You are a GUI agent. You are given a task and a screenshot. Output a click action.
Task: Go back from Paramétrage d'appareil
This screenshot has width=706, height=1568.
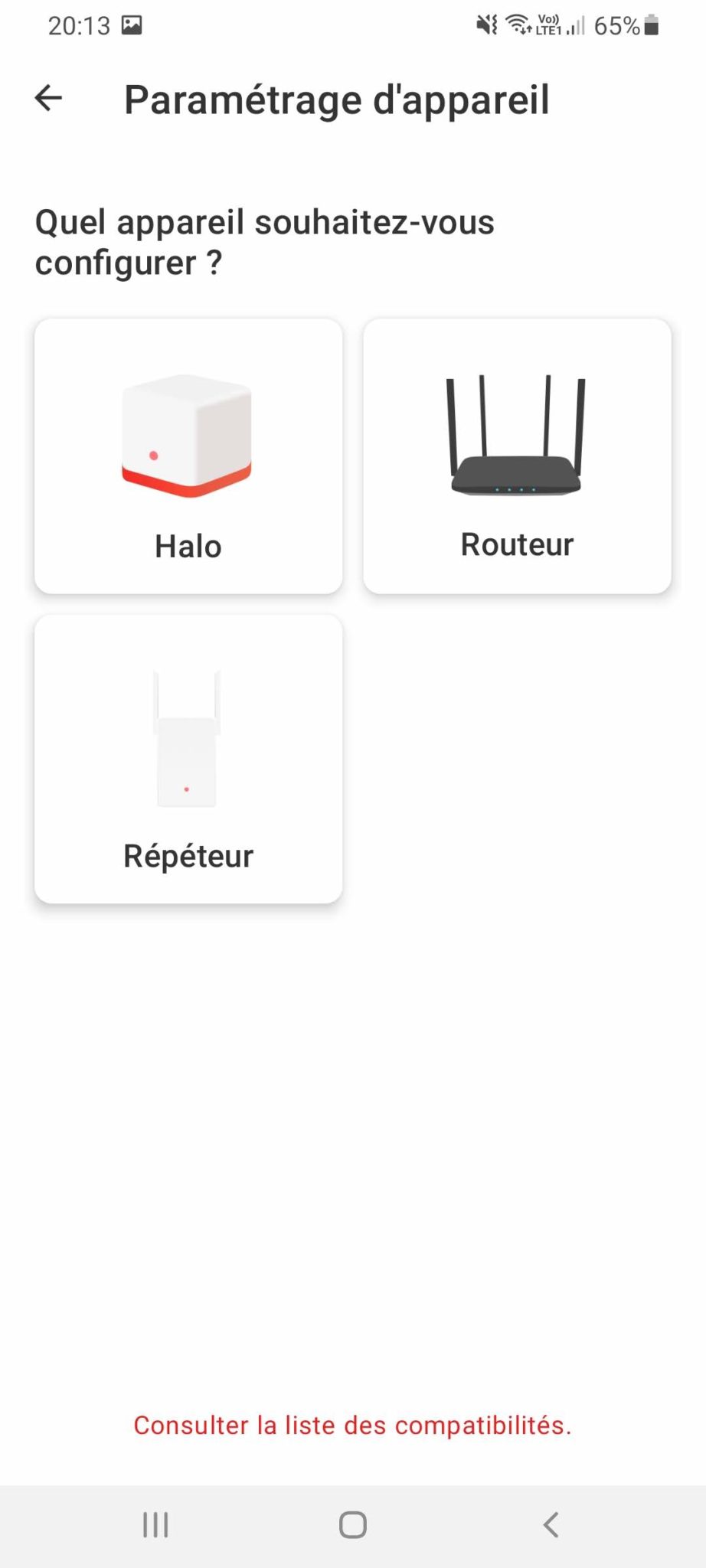(x=48, y=98)
